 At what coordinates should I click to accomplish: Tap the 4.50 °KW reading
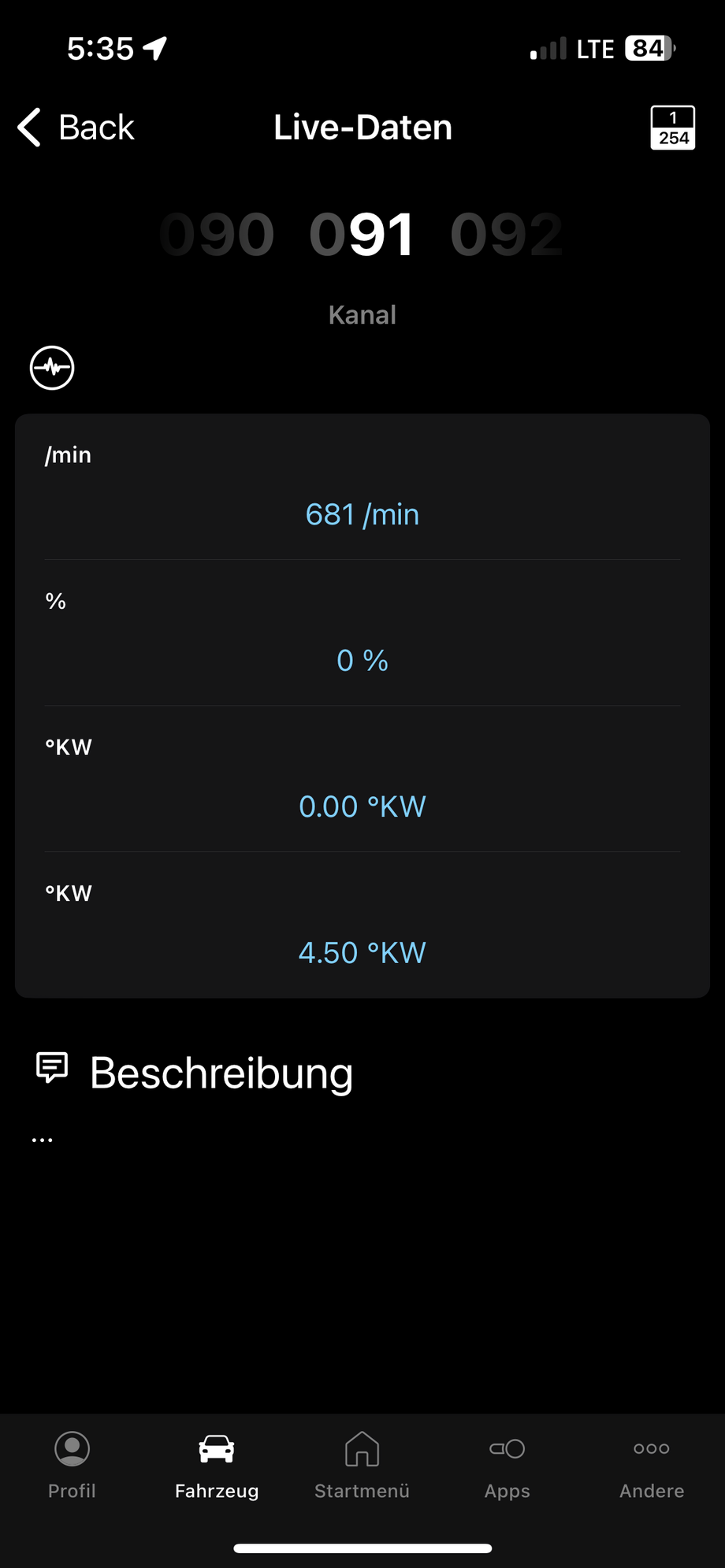pyautogui.click(x=362, y=952)
